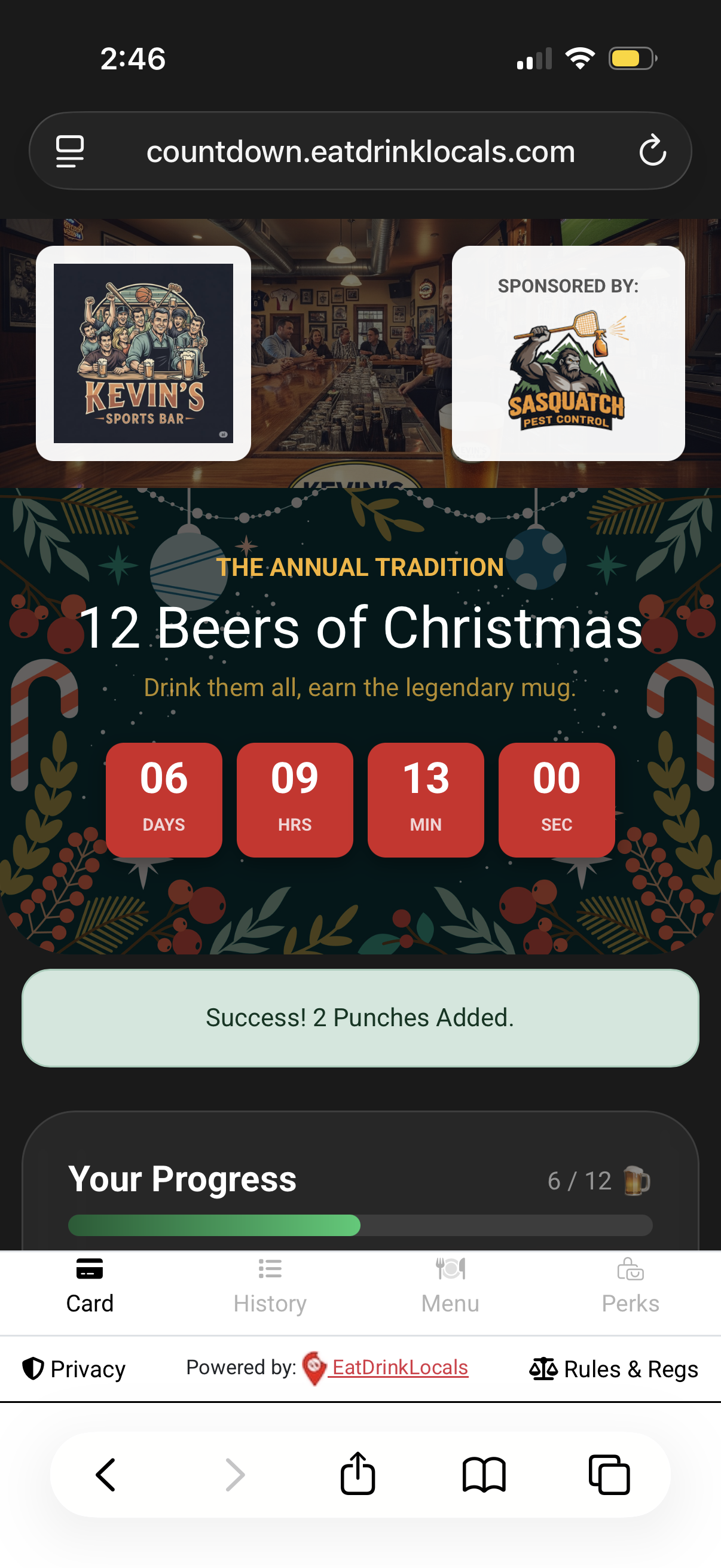Open Safari bookmarks
The image size is (721, 1568).
(x=484, y=1475)
